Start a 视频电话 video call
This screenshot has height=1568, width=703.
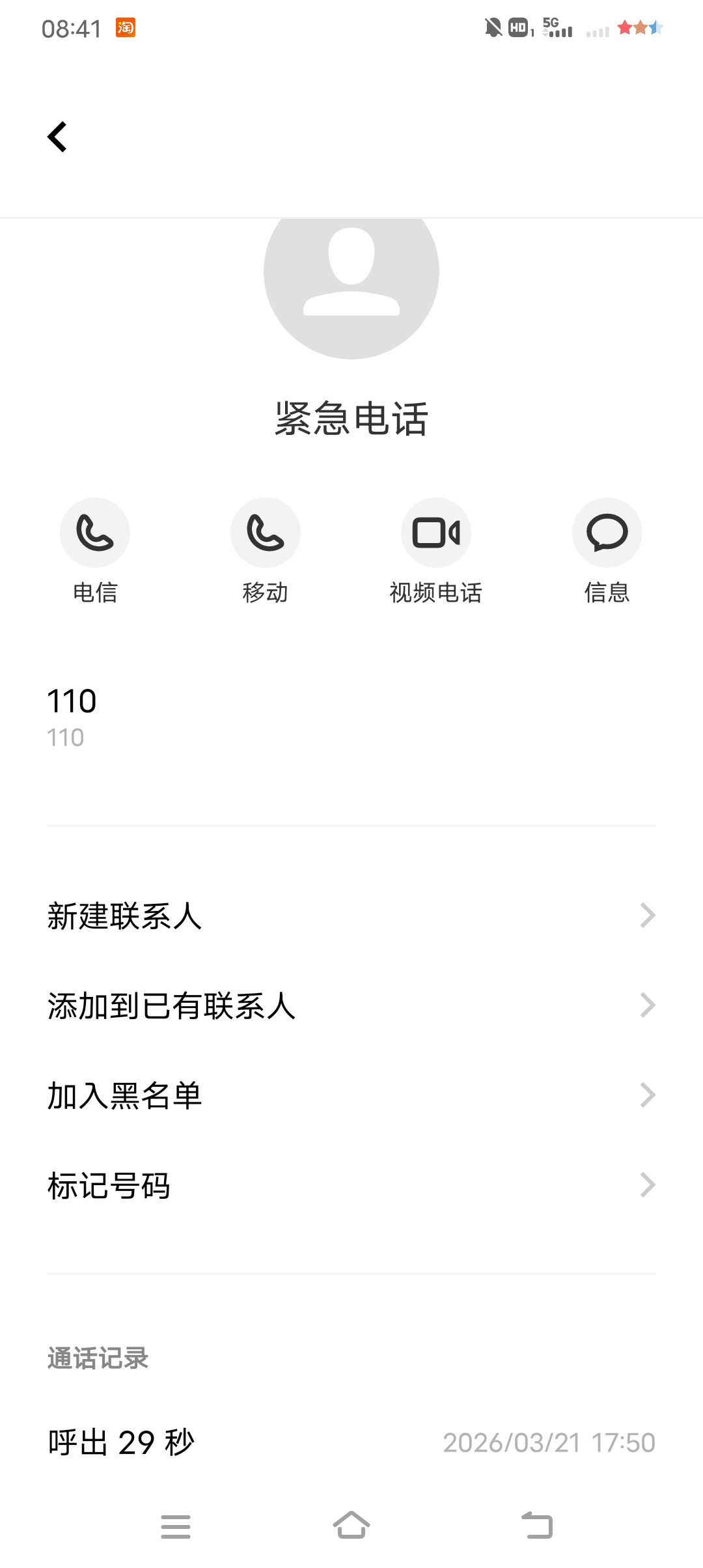(436, 533)
